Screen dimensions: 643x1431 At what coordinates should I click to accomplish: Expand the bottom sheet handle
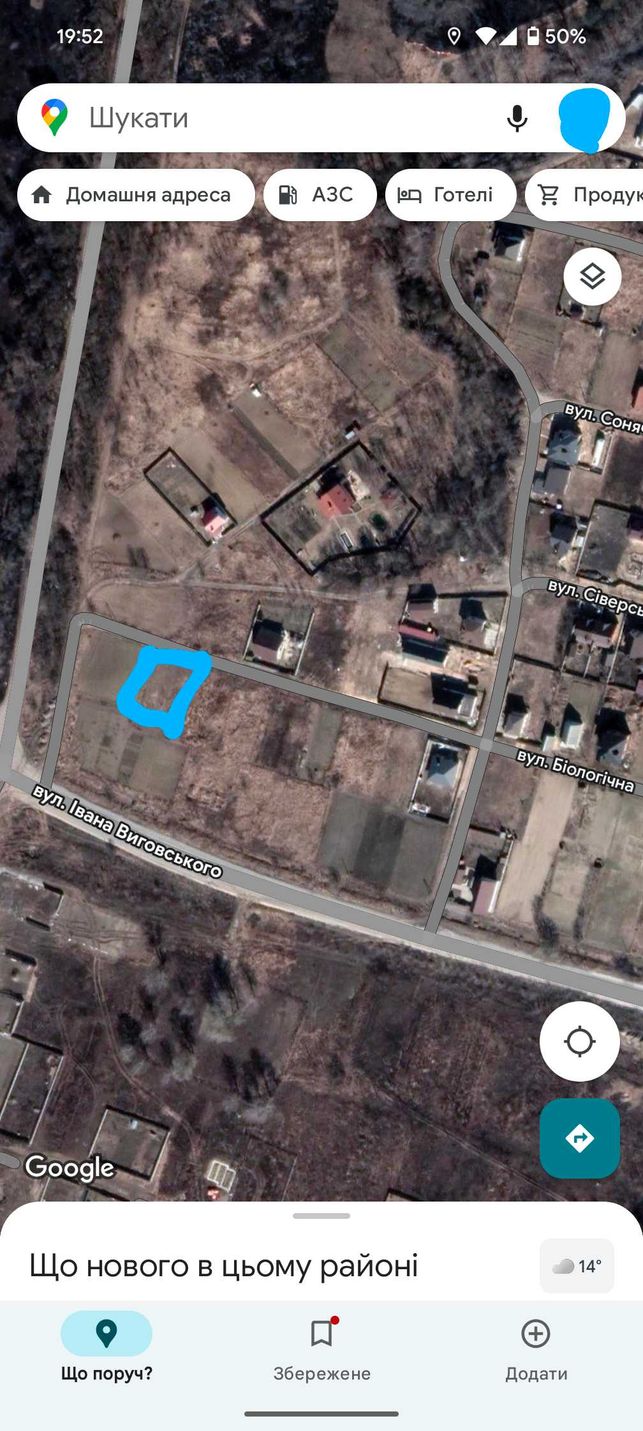tap(322, 1216)
